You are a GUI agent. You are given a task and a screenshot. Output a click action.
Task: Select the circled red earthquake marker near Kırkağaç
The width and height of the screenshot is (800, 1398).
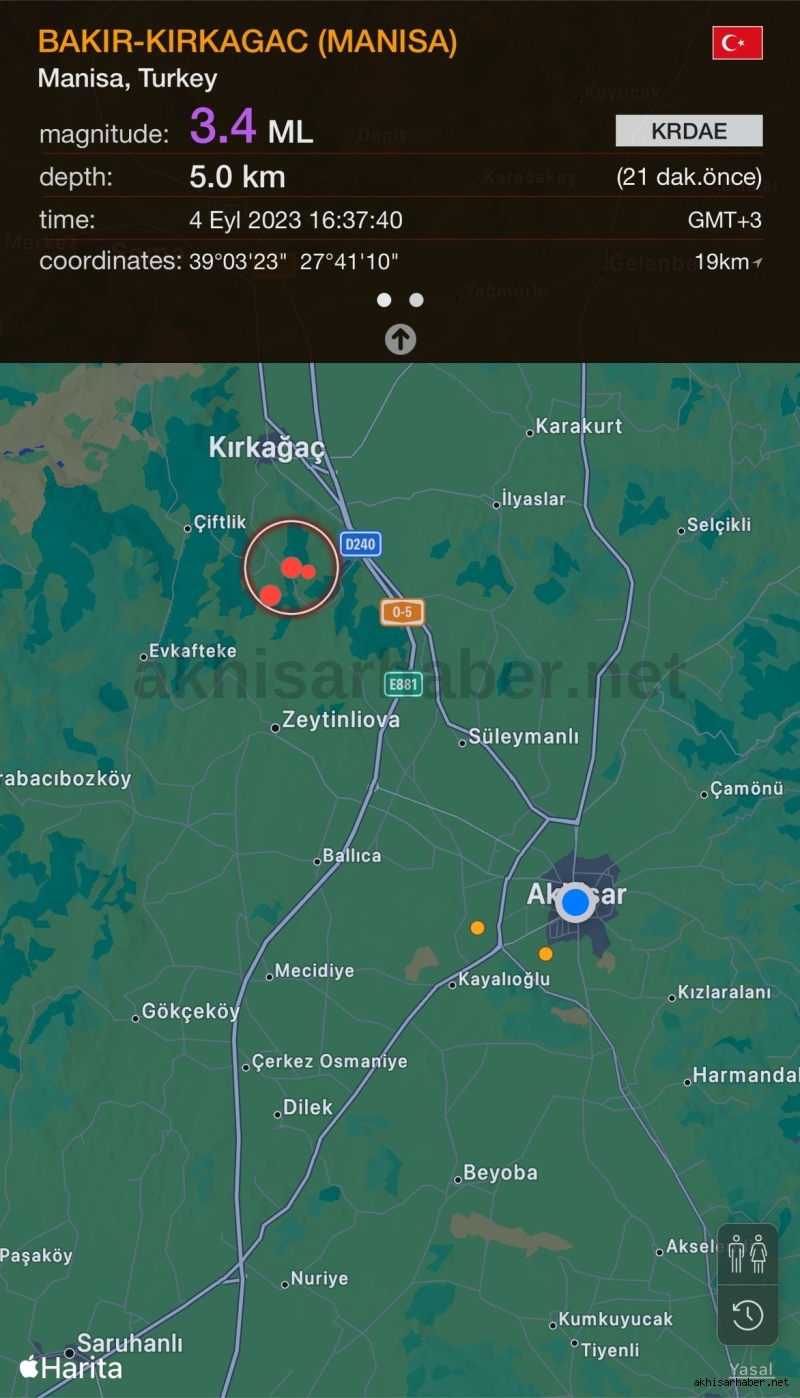pos(291,567)
